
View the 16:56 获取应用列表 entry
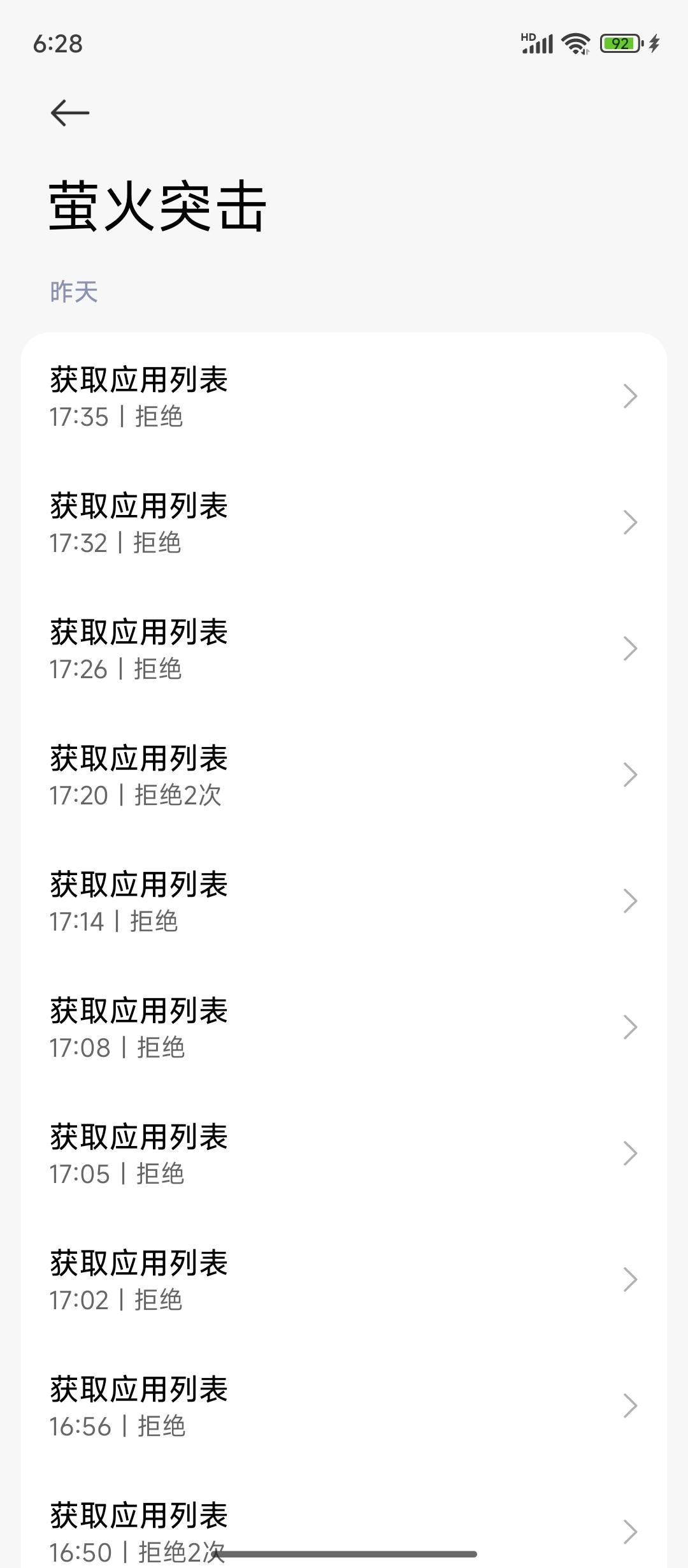pos(344,1406)
